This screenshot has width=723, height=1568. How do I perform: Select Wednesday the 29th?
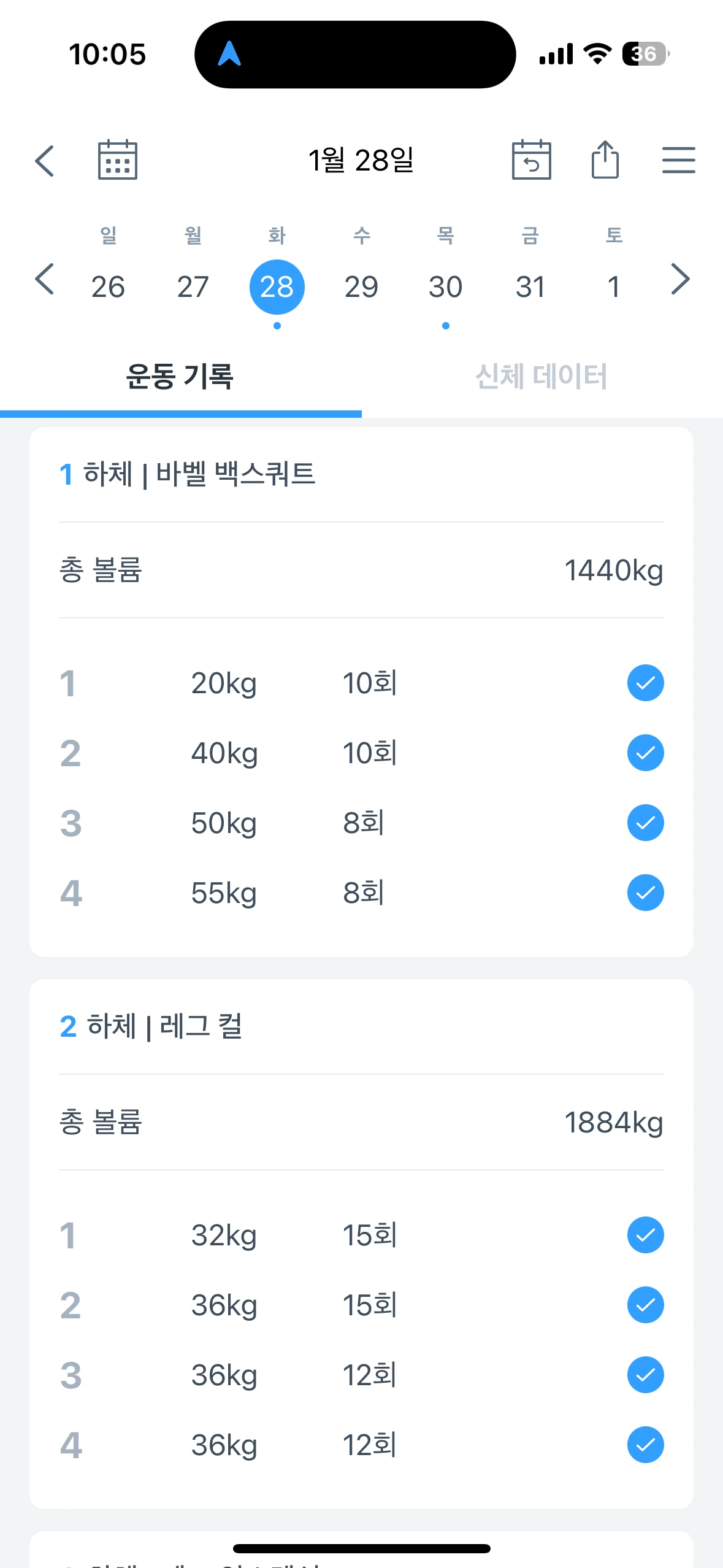click(361, 286)
